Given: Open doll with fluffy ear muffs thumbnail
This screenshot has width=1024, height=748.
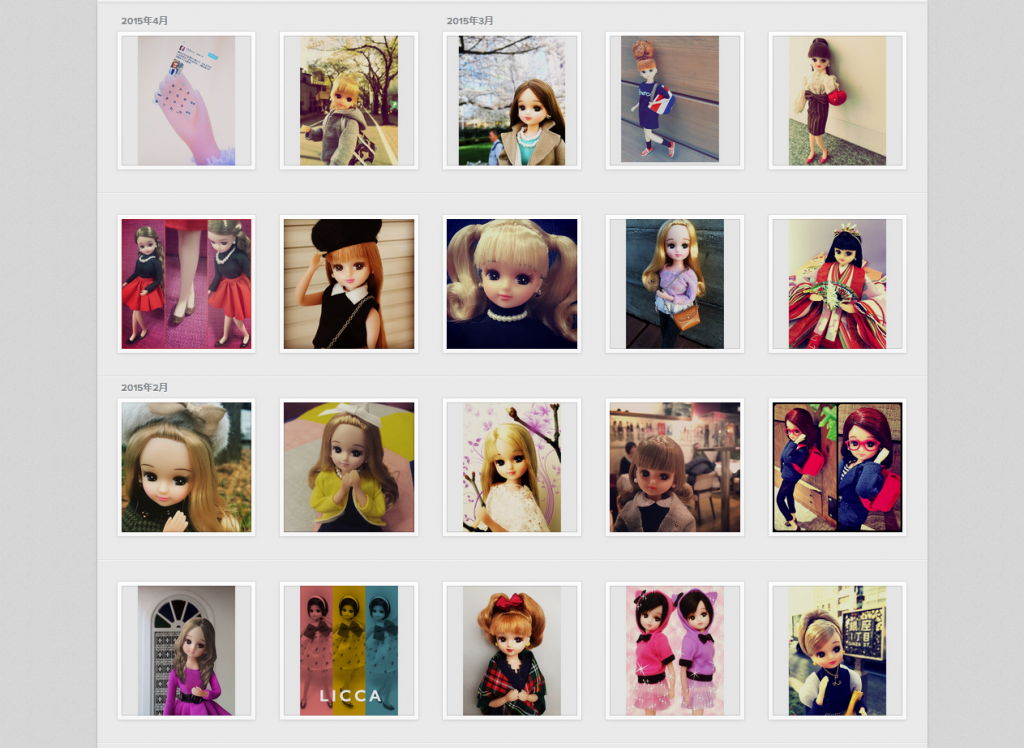Looking at the screenshot, I should [x=186, y=467].
